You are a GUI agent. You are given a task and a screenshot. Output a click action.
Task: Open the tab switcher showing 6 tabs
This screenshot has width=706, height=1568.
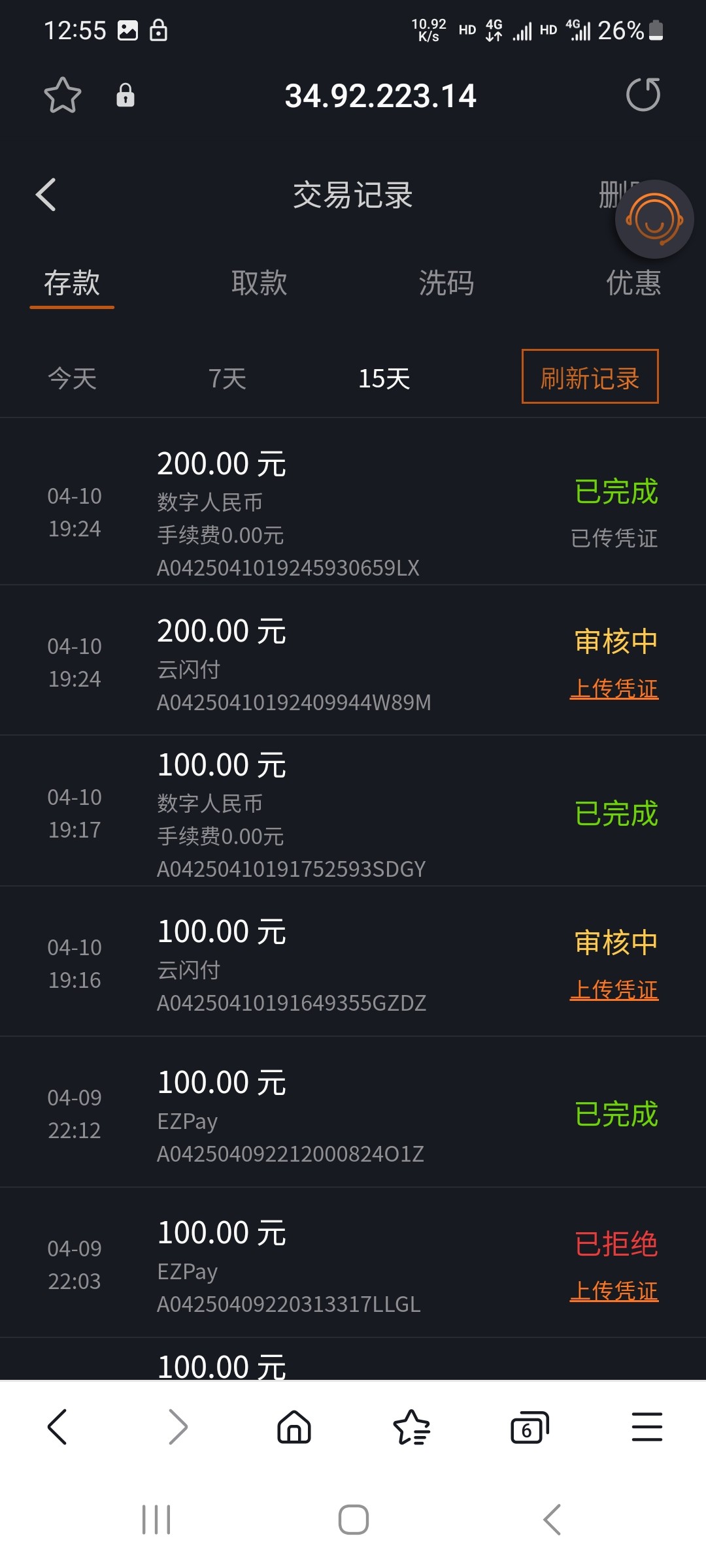529,1428
